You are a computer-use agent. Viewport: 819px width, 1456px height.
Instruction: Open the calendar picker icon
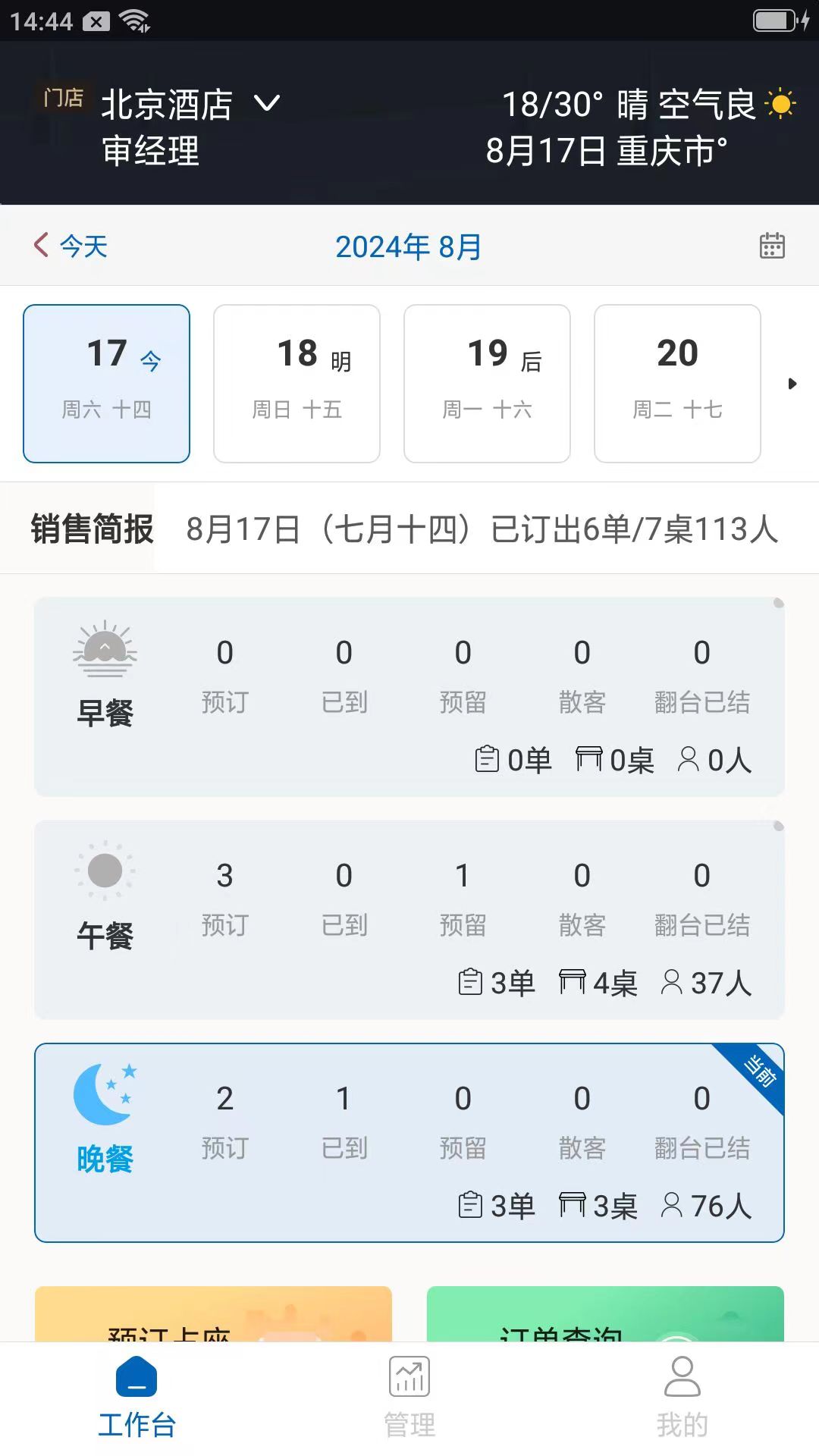(772, 246)
